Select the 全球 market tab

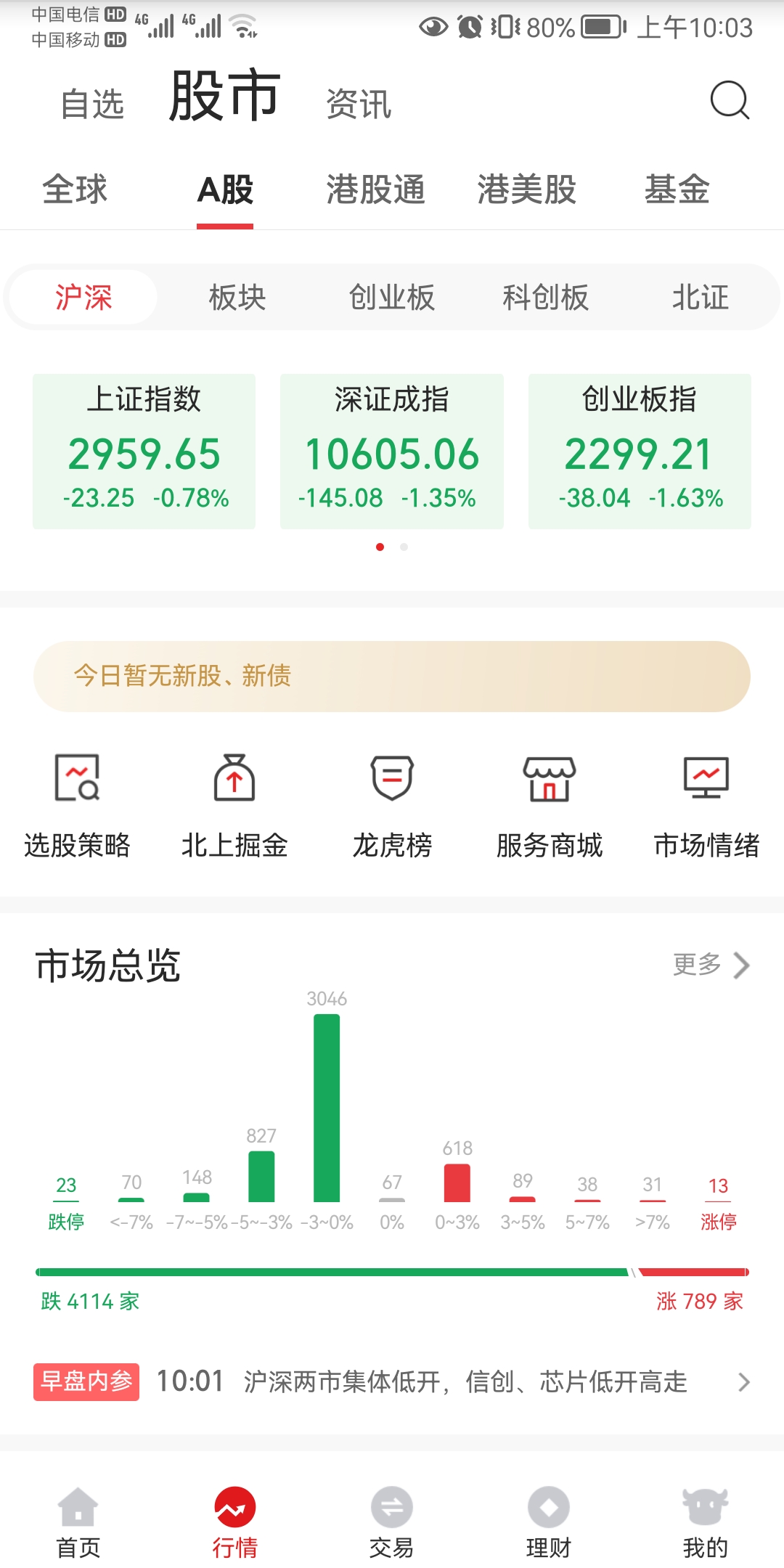coord(75,189)
